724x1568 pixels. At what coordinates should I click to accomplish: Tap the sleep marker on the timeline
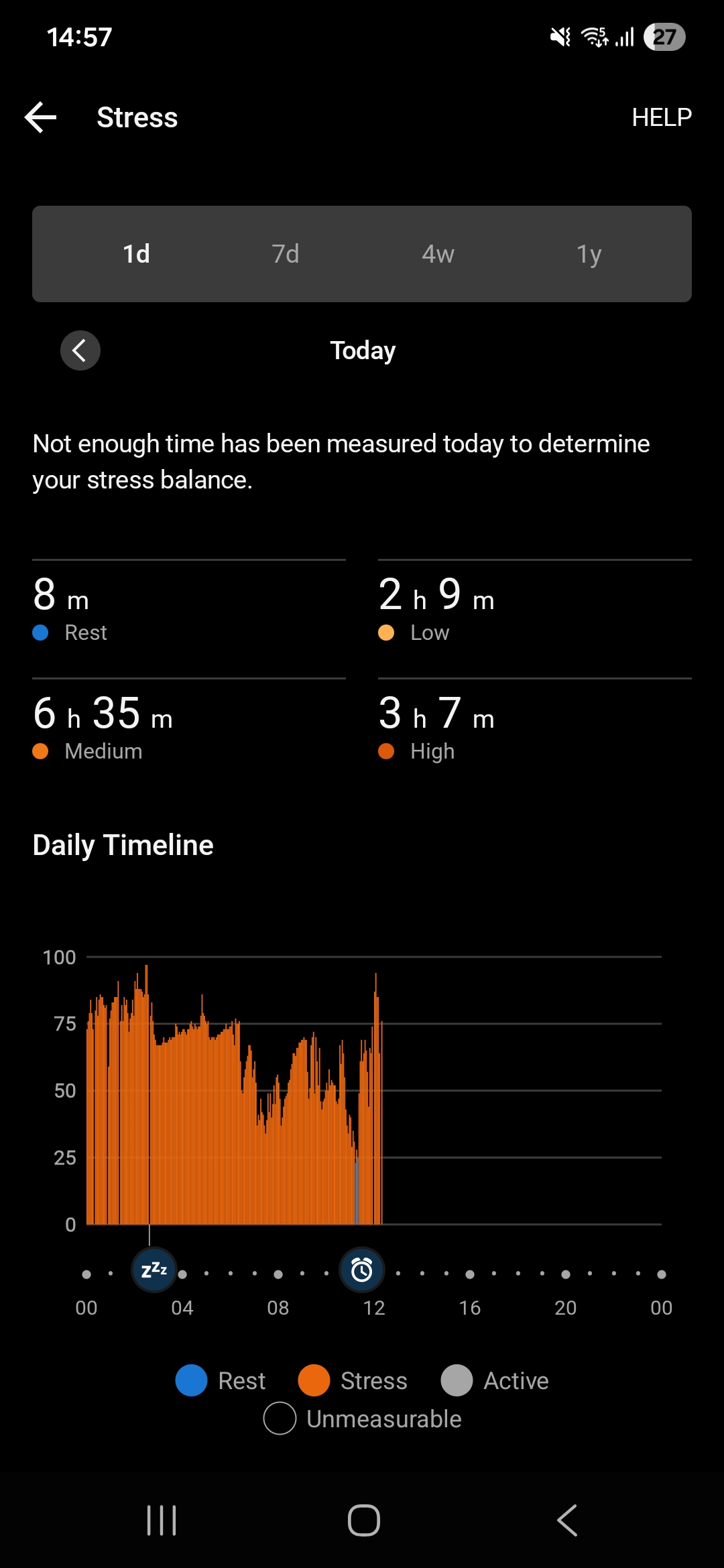point(154,1269)
